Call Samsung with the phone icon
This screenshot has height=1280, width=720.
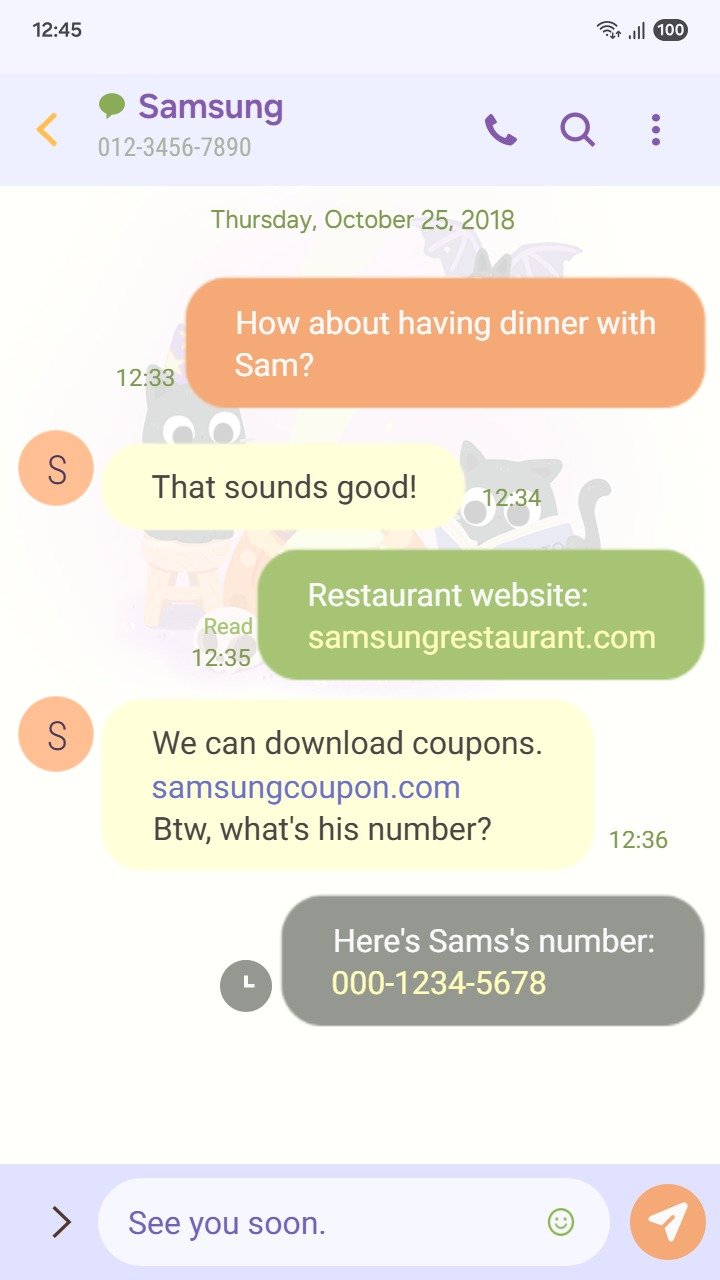click(x=500, y=130)
